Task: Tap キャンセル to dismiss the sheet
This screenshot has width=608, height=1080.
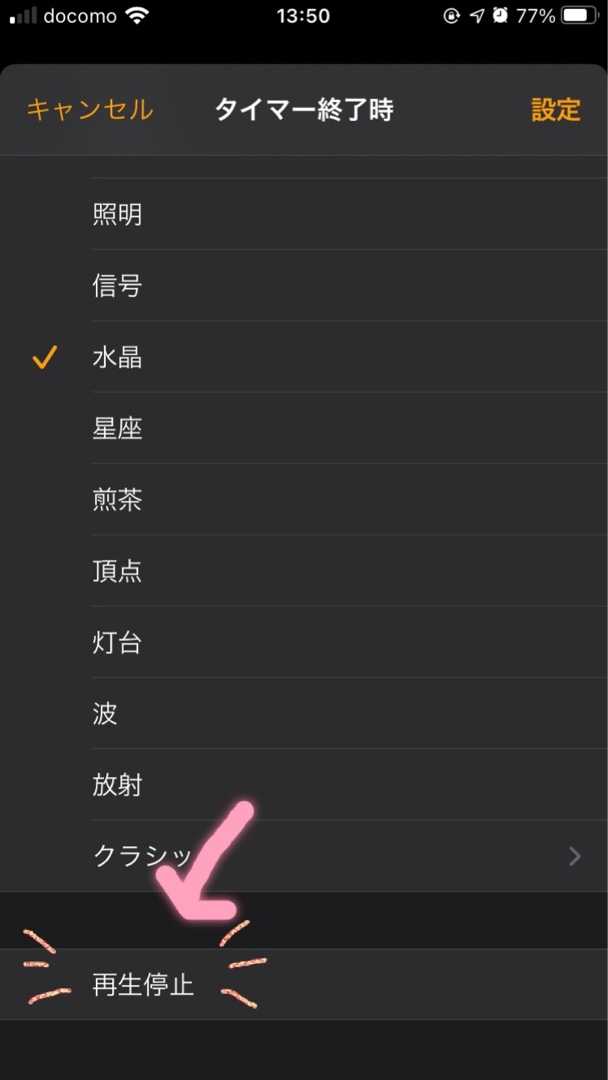Action: click(x=90, y=110)
